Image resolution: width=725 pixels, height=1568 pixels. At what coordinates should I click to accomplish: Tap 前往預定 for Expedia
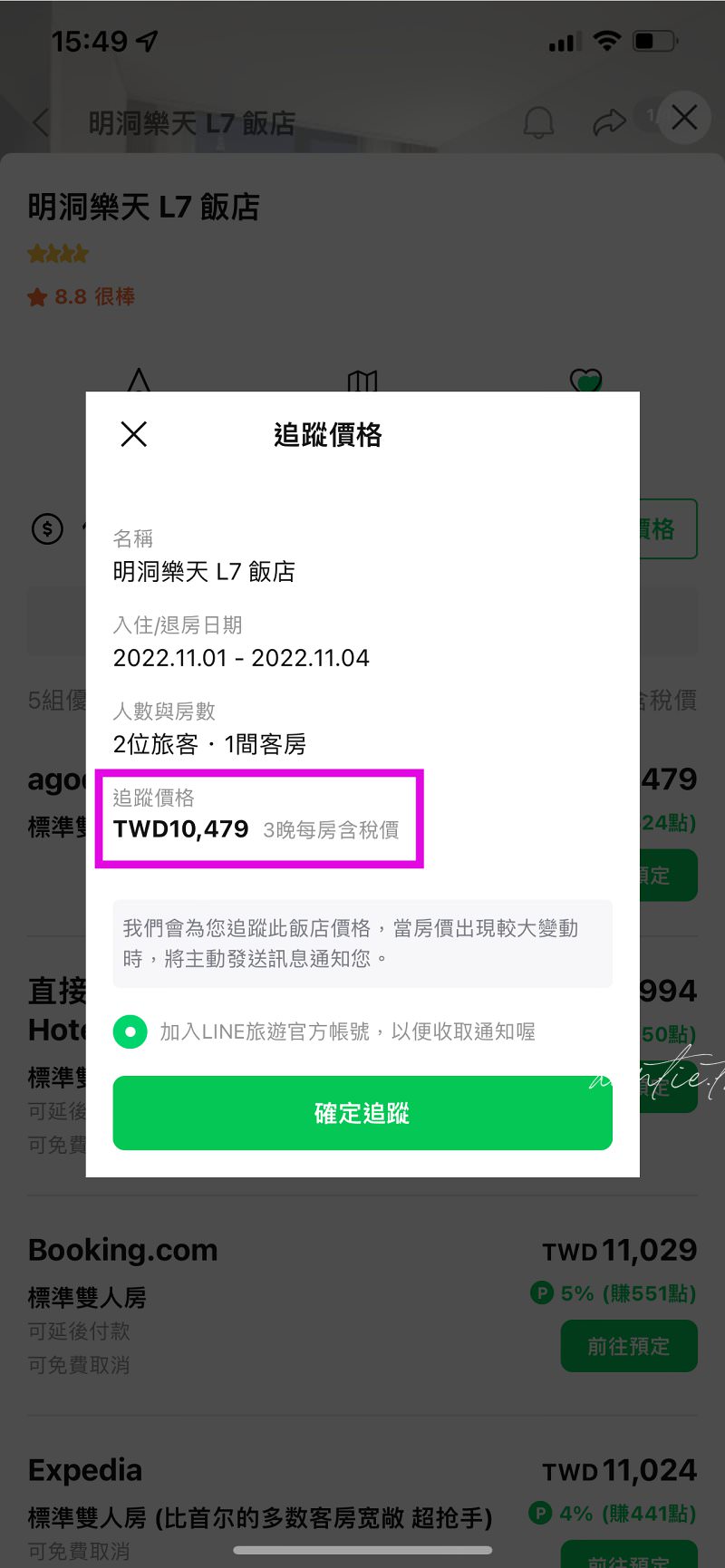tap(629, 1557)
